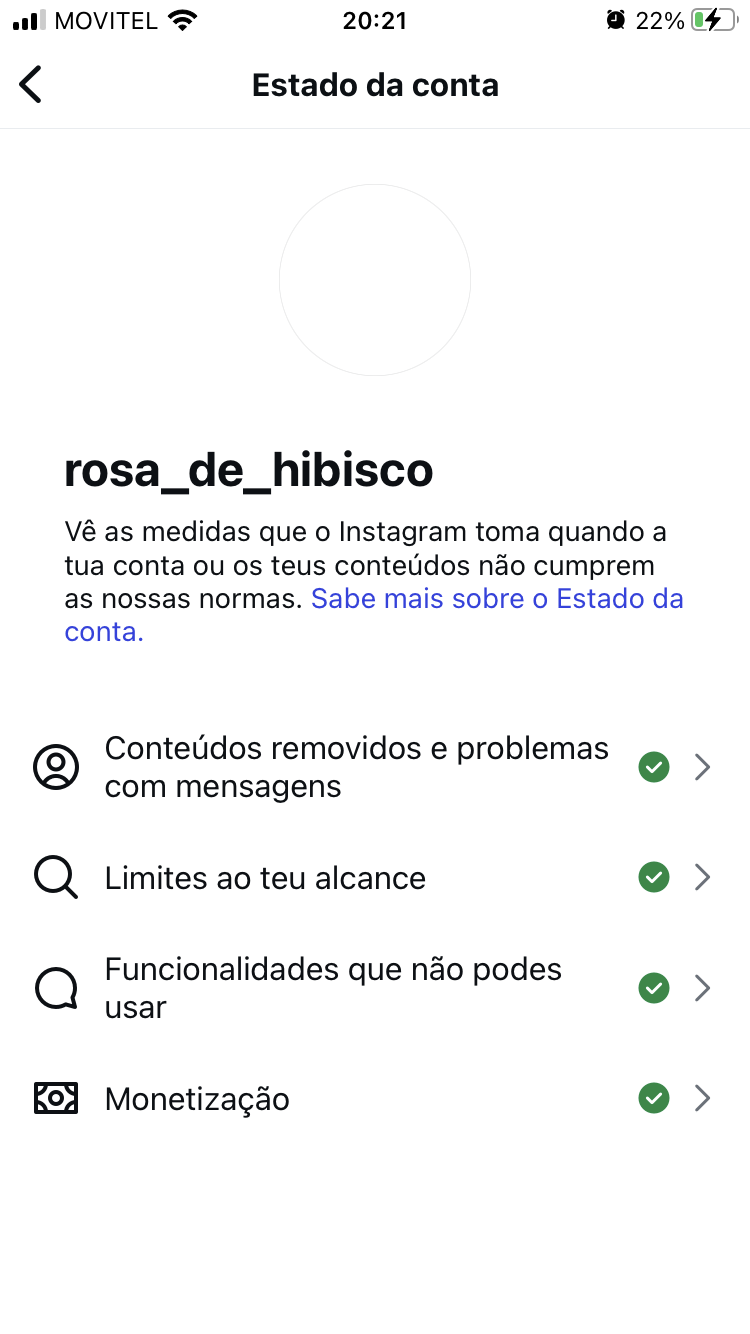
Task: Click the magnifier icon beside Limites ao teu alcance
Action: [x=55, y=877]
